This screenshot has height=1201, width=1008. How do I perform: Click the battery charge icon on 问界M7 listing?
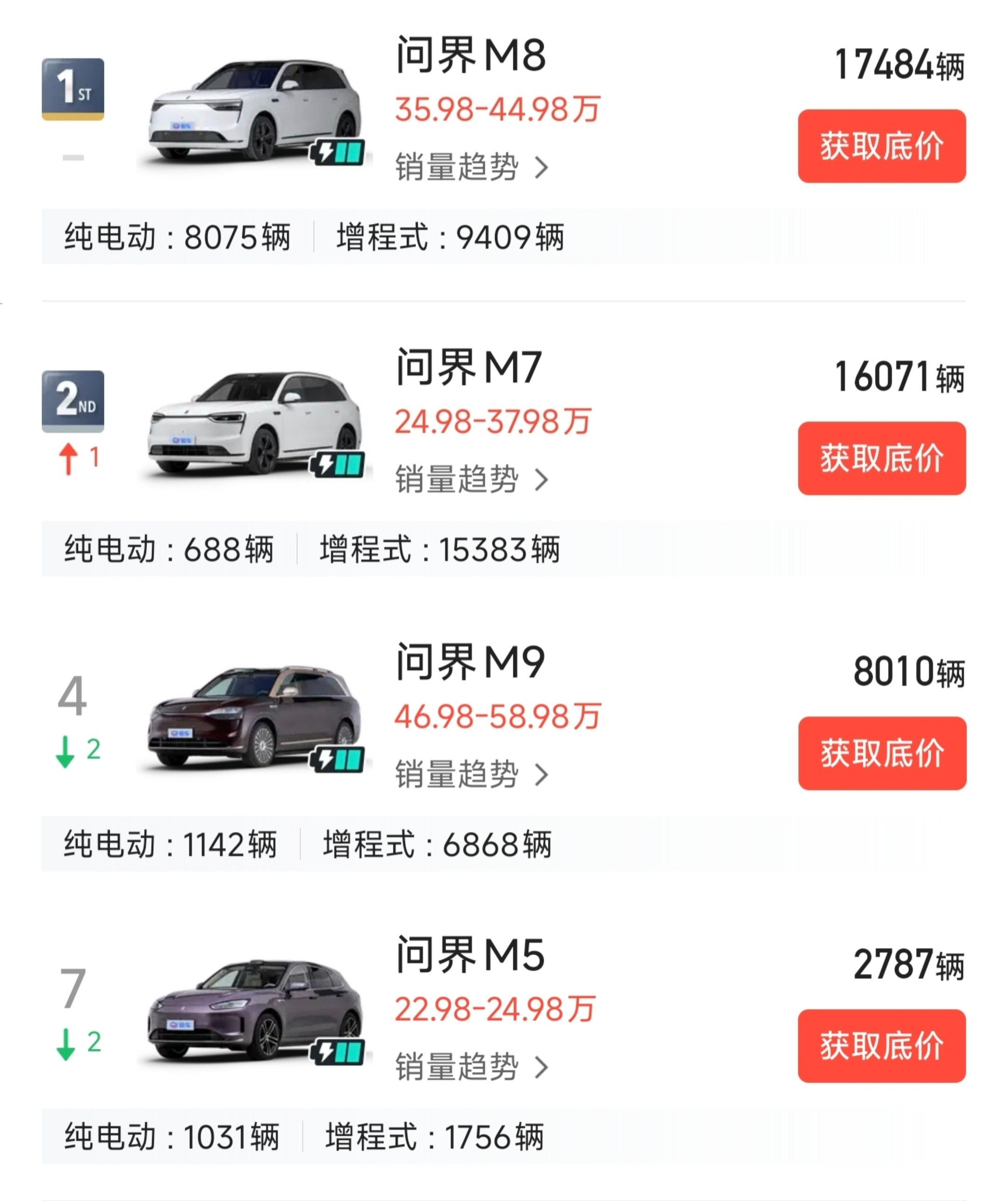tap(338, 463)
